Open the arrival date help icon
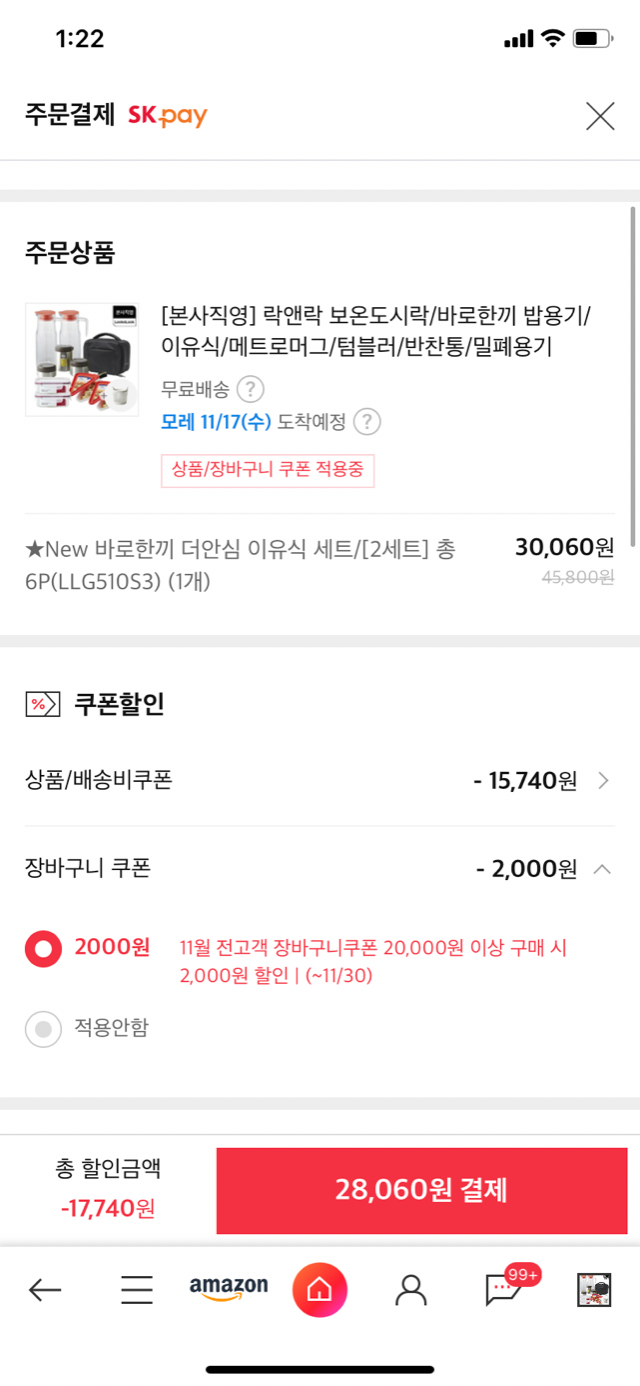This screenshot has height=1386, width=640. (368, 422)
